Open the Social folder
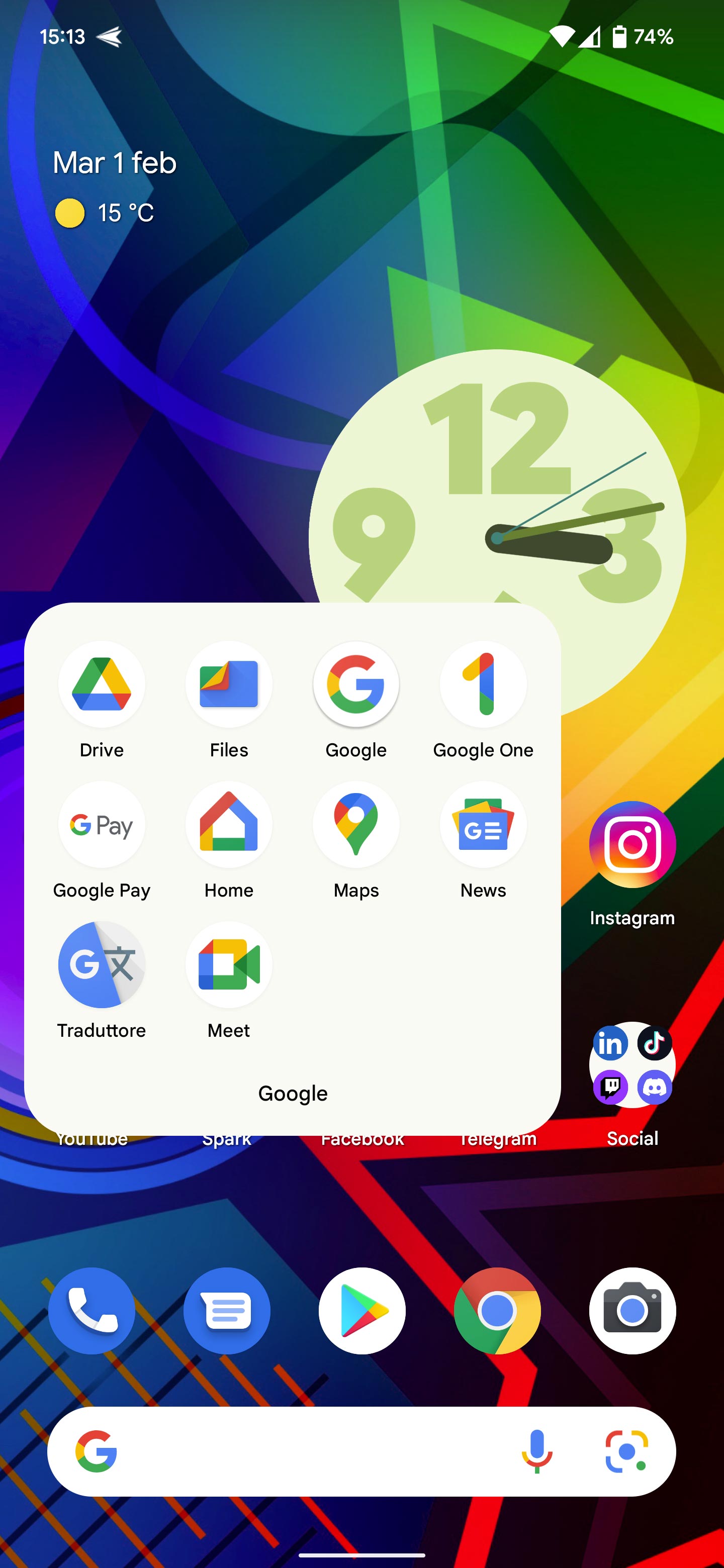Viewport: 724px width, 1568px height. [632, 1065]
